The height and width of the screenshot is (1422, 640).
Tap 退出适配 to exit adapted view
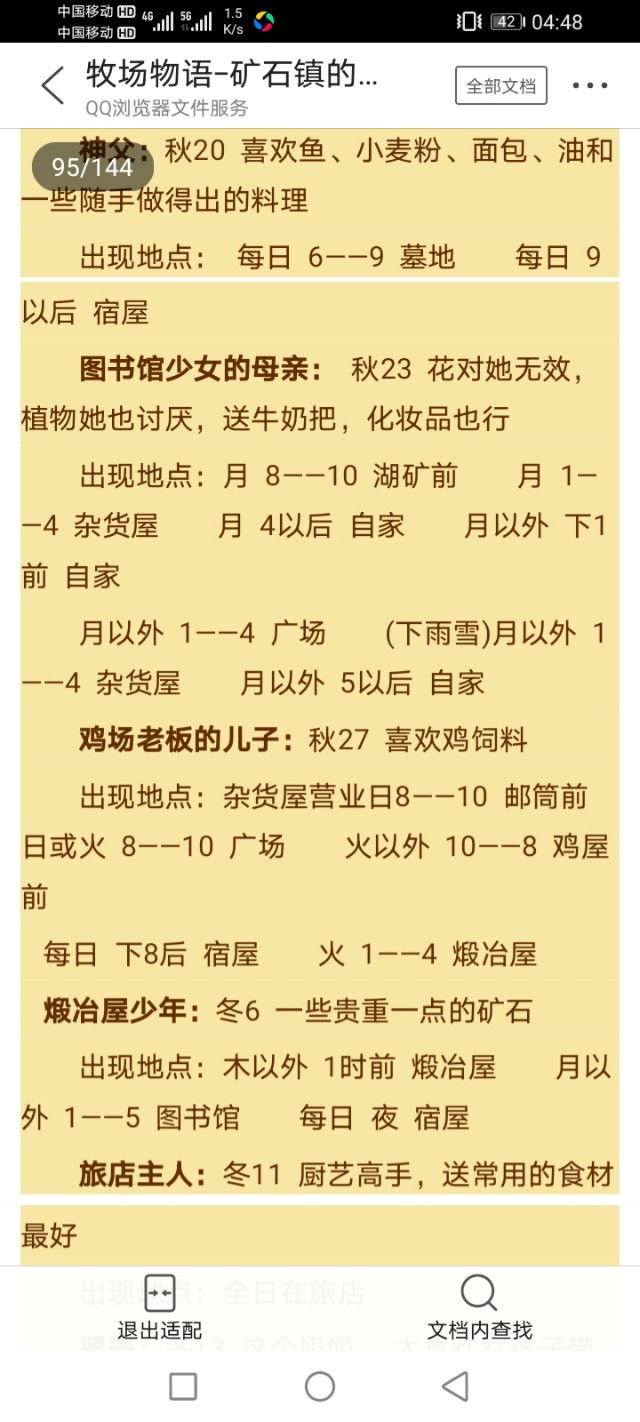(160, 1307)
